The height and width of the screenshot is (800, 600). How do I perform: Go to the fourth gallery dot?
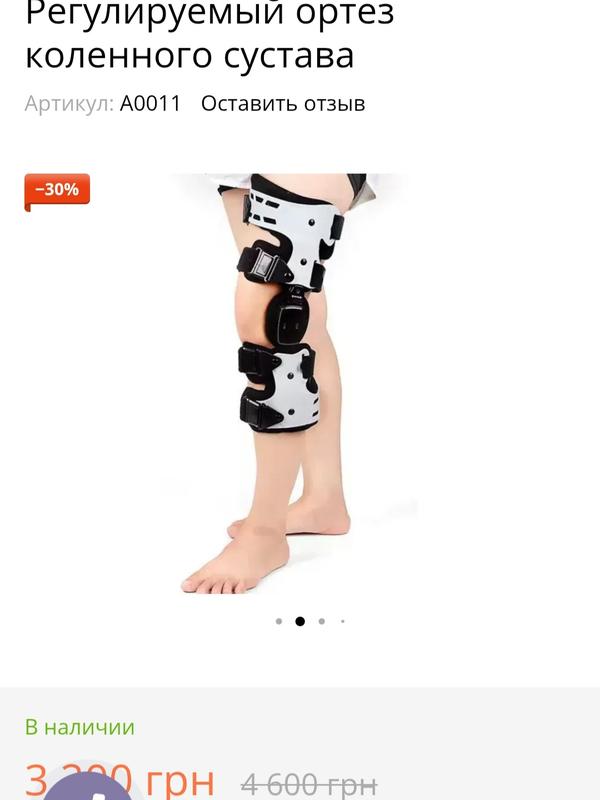tap(342, 621)
